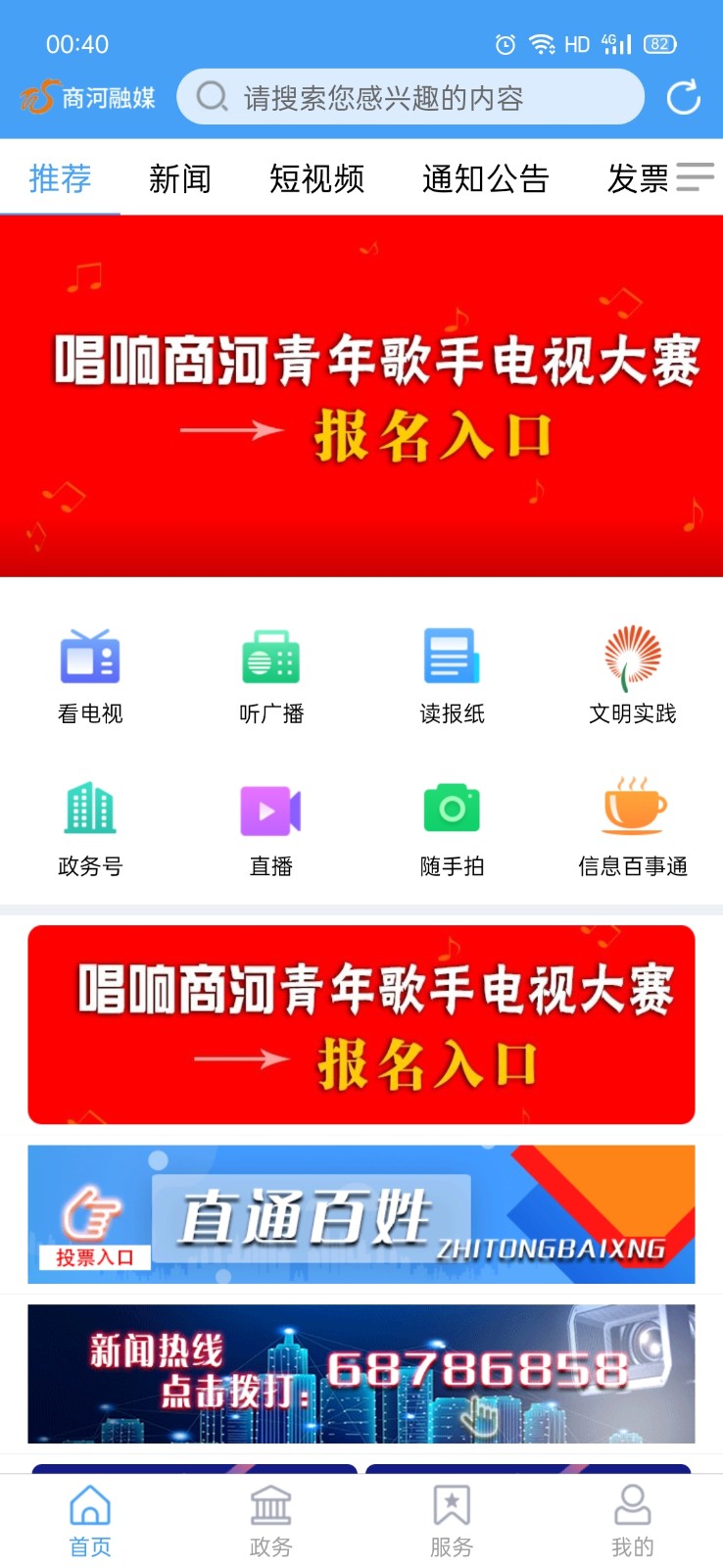The height and width of the screenshot is (1568, 723).
Task: Open 政务号 shortcut
Action: (90, 828)
